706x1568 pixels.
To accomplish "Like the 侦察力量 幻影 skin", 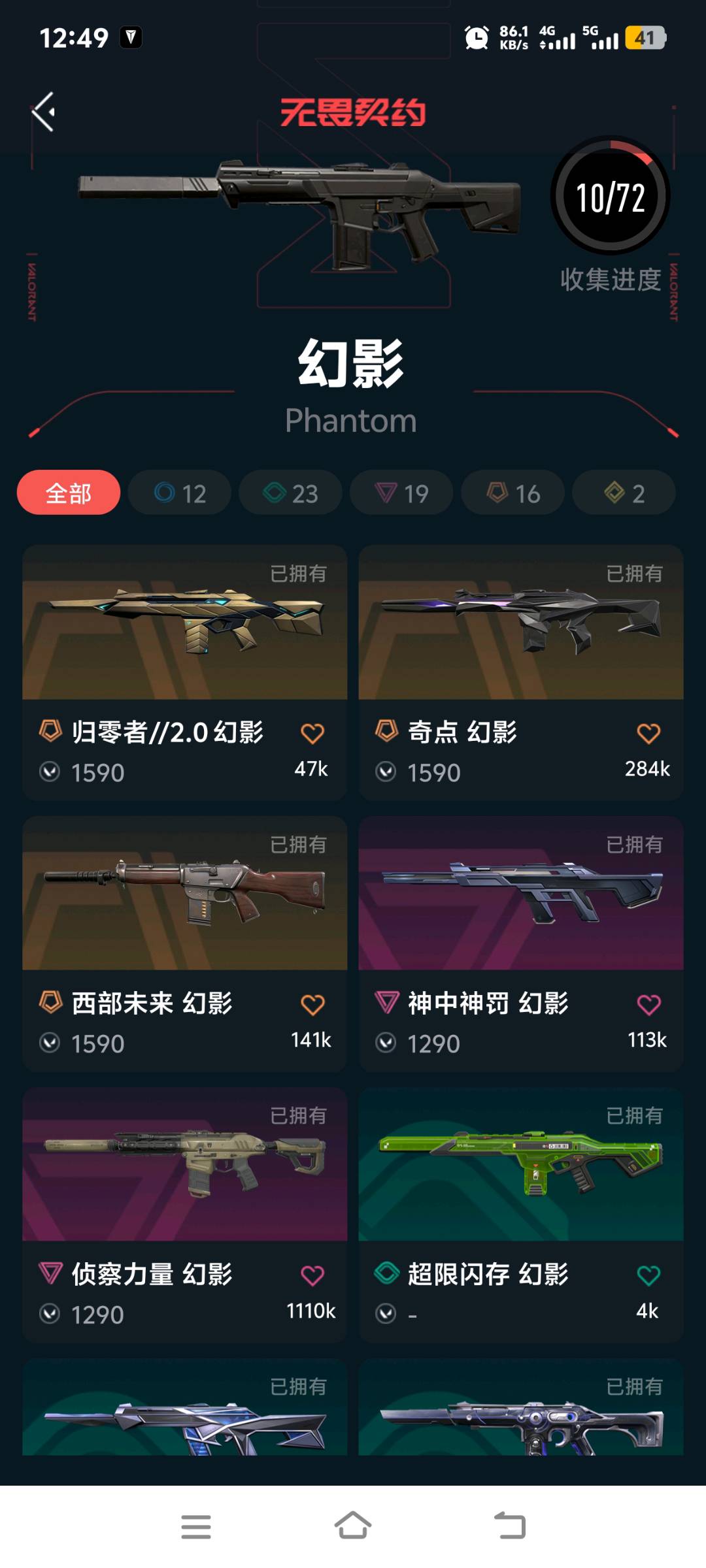I will point(312,1275).
